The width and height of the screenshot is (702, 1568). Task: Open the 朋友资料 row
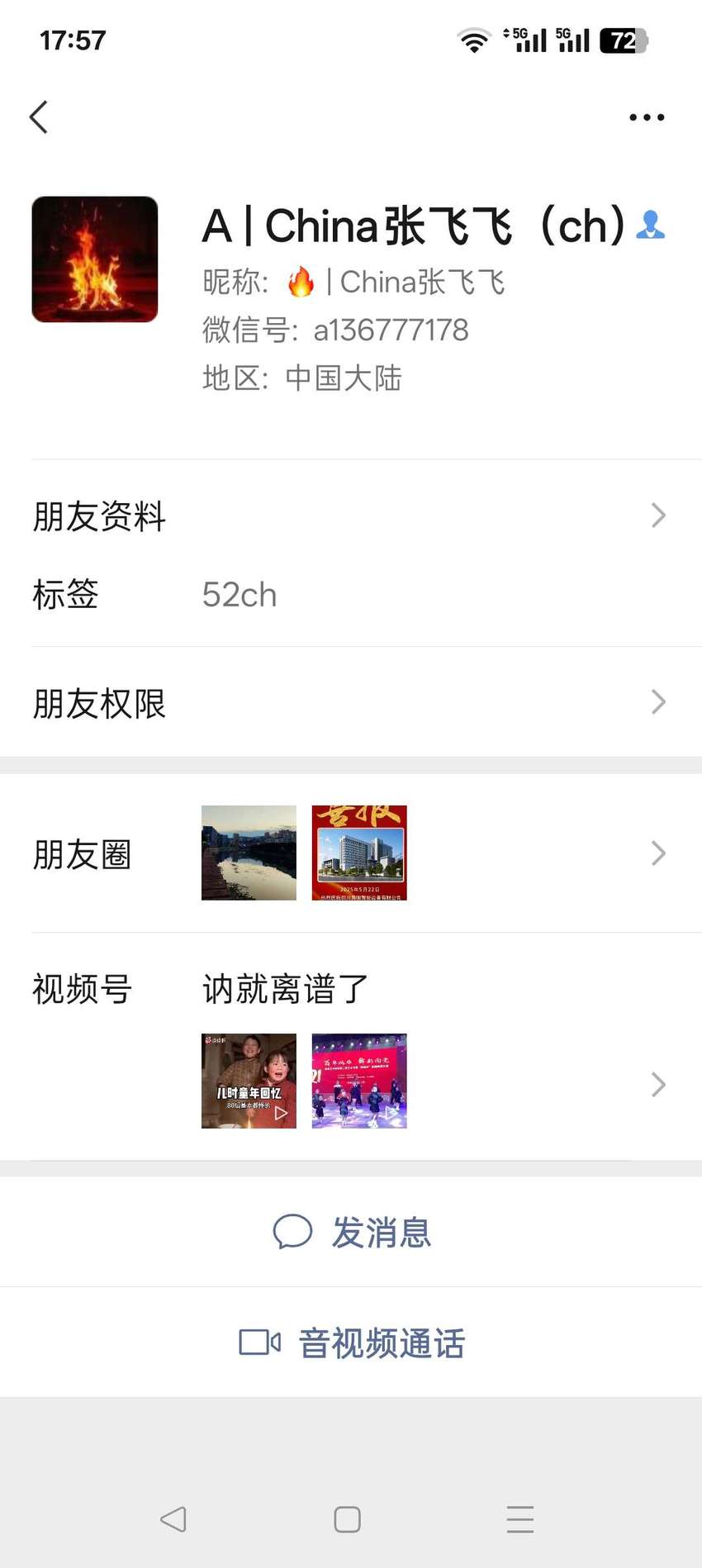point(351,516)
